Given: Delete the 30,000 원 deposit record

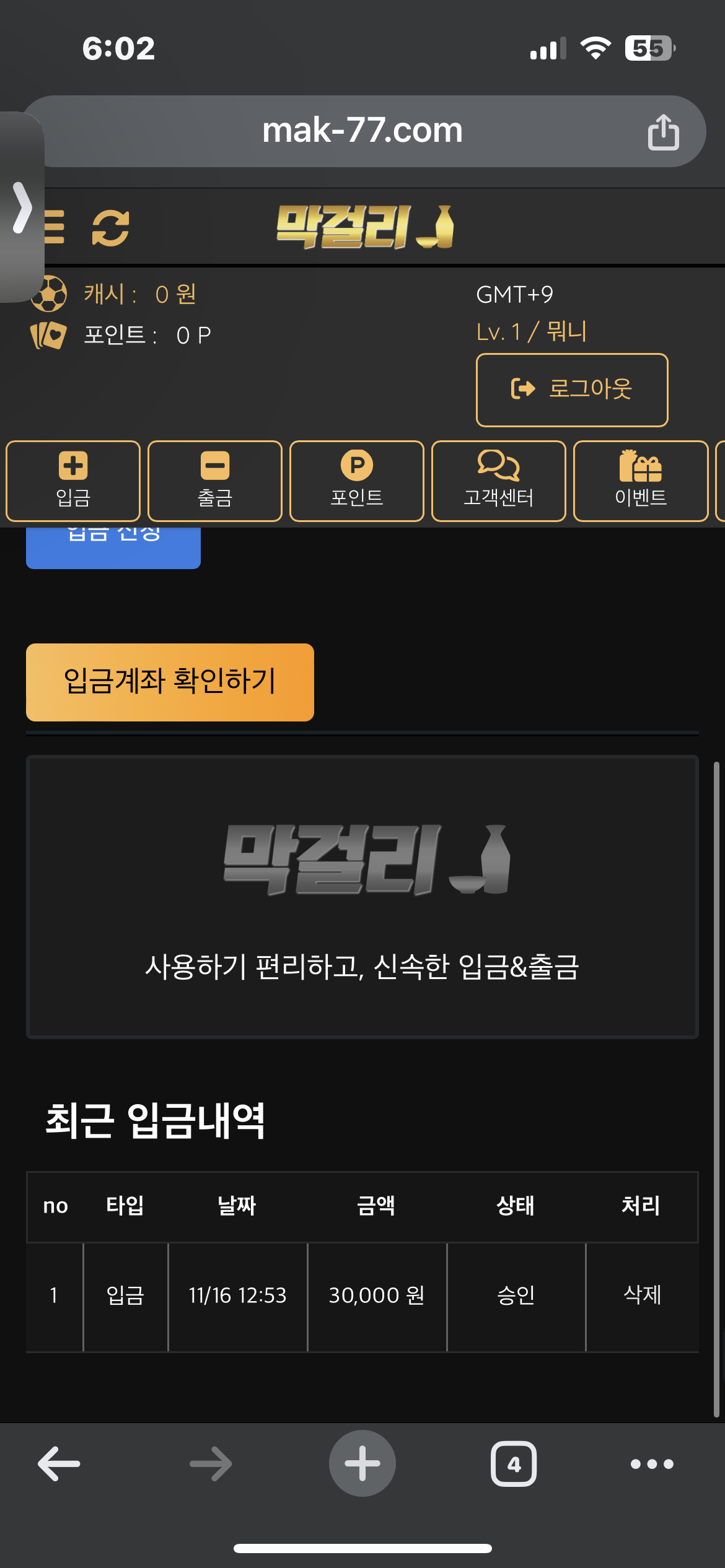Looking at the screenshot, I should pos(642,1295).
